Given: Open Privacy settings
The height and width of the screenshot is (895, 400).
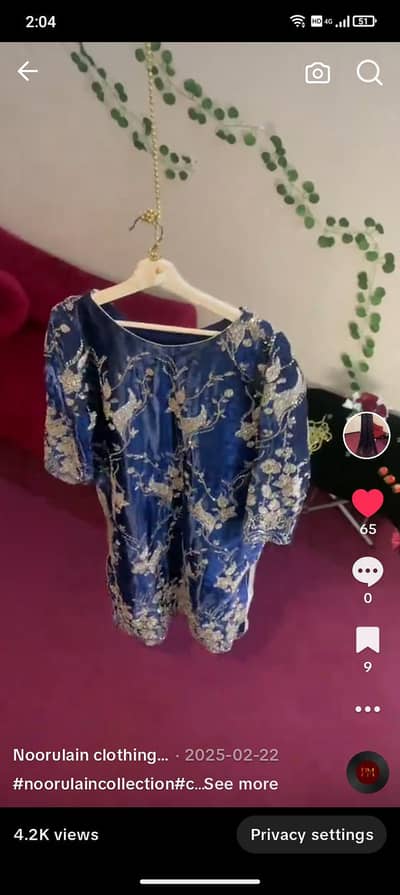Looking at the screenshot, I should tap(312, 834).
